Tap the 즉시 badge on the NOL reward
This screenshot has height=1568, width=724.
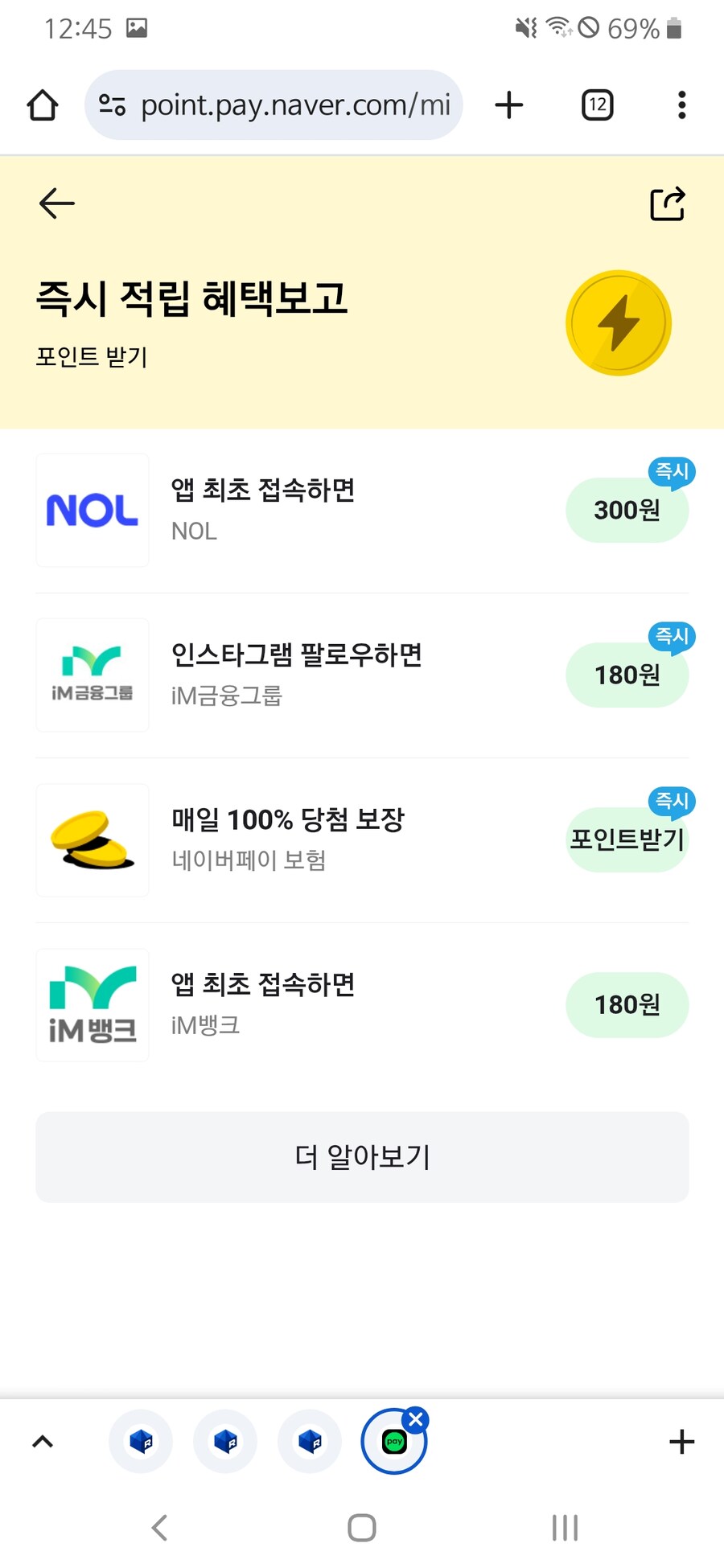coord(672,473)
